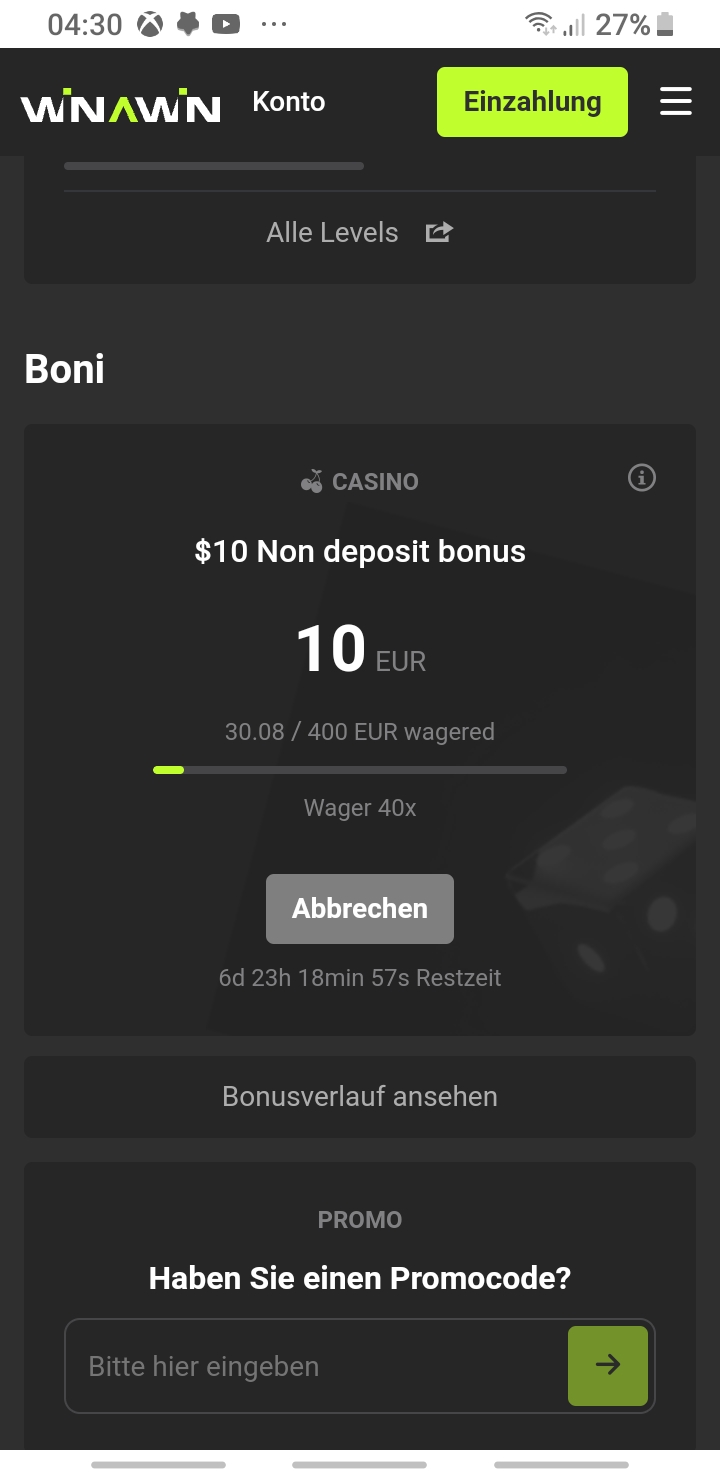Tap the YouTube icon in the status bar

(226, 24)
